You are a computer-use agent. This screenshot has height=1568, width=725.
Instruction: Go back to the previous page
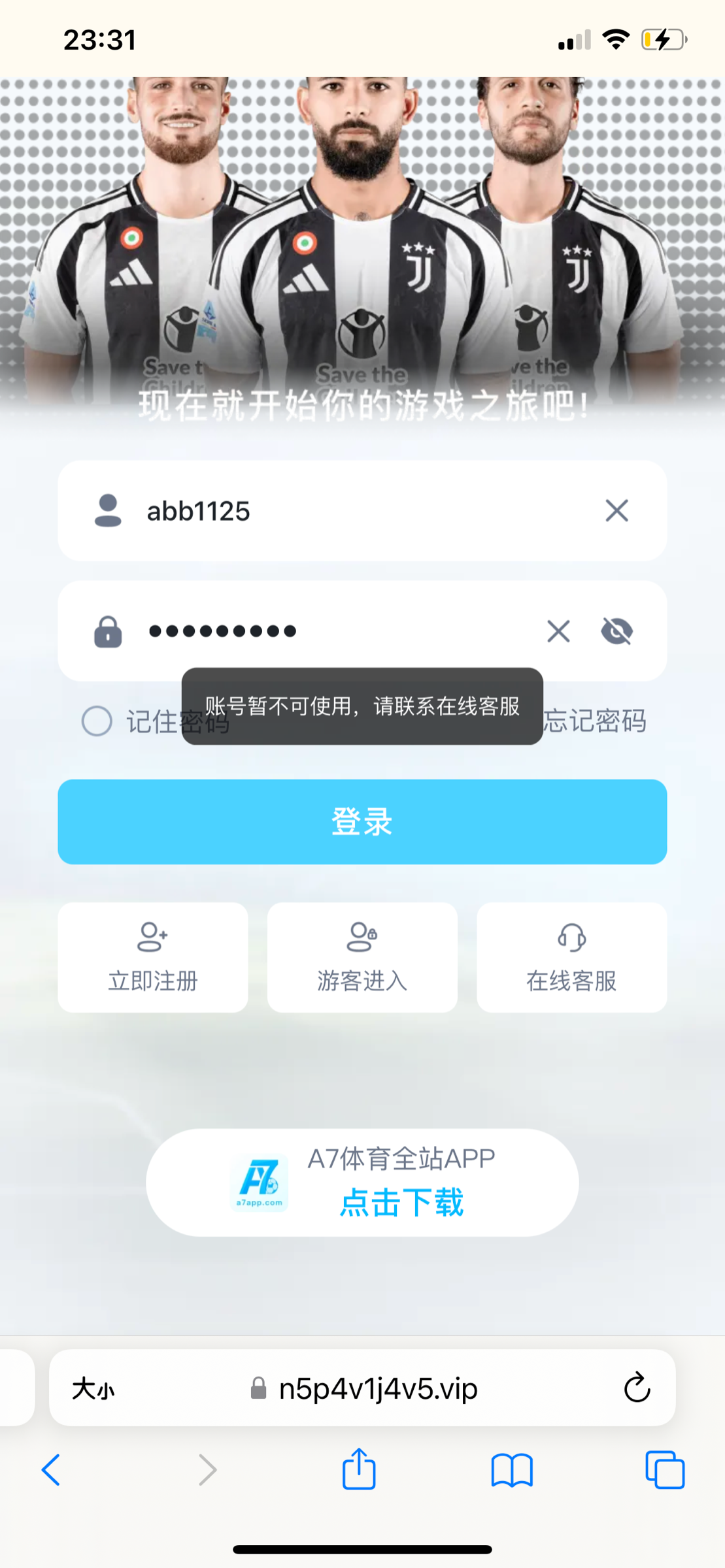[51, 1470]
